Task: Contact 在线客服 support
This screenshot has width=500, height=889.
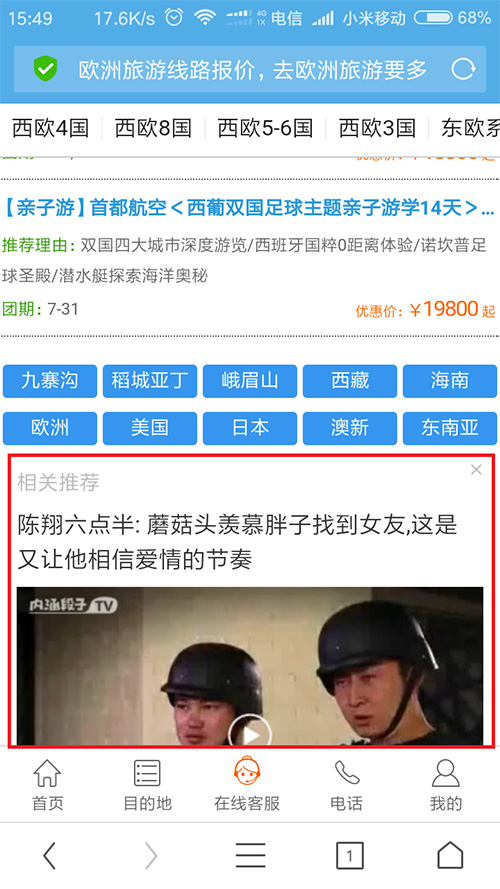Action: [x=247, y=785]
